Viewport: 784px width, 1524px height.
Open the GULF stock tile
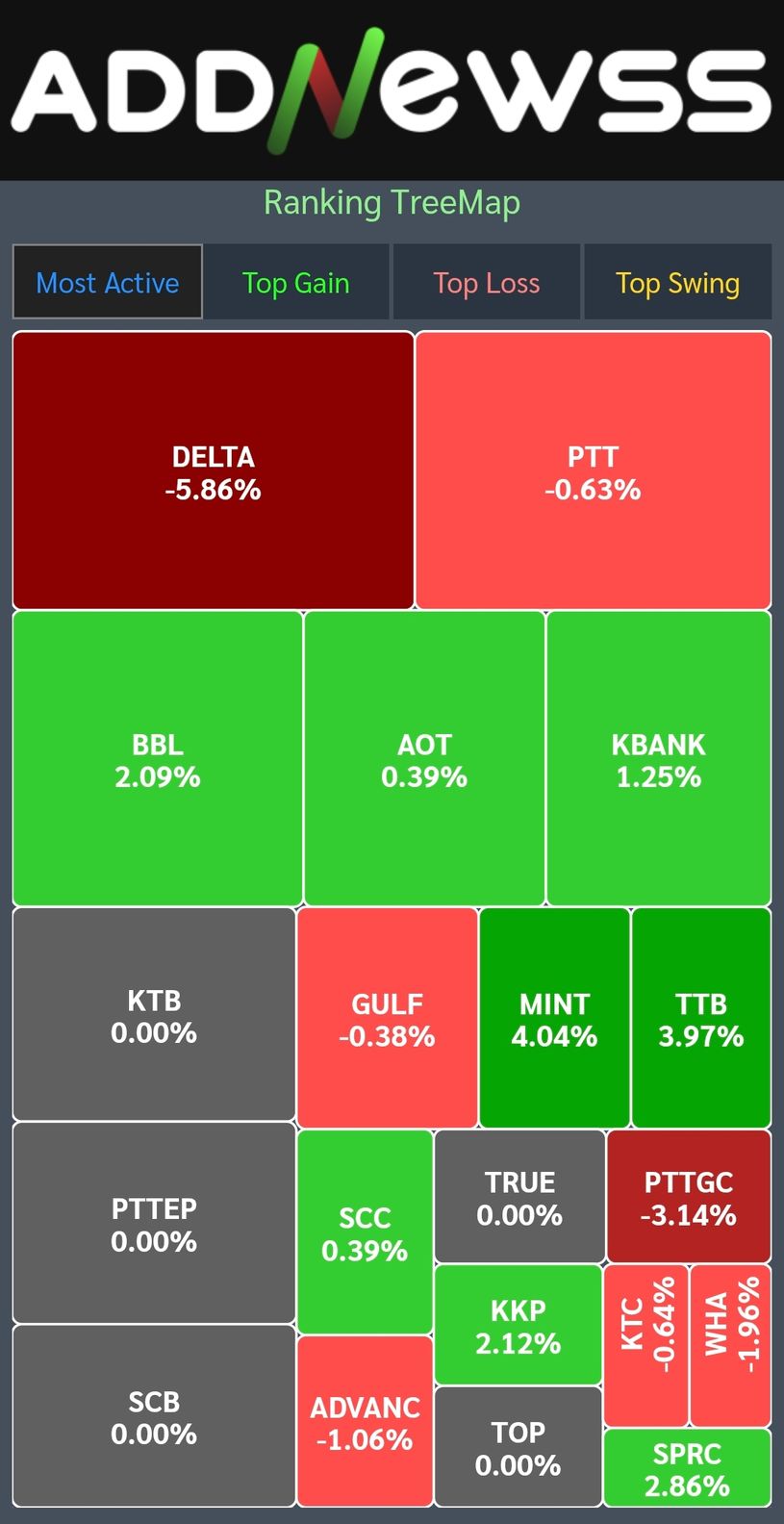pyautogui.click(x=387, y=1018)
